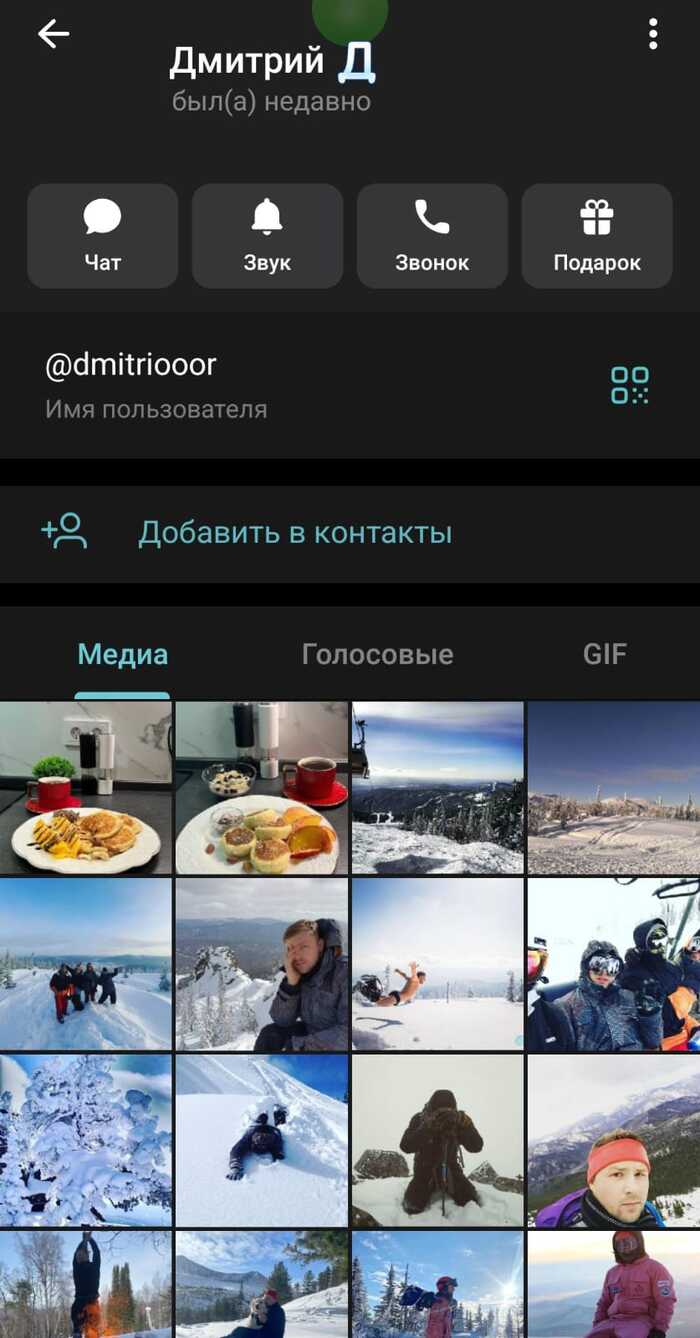
Task: Open the ski lift photo with goggles
Action: pyautogui.click(x=614, y=964)
